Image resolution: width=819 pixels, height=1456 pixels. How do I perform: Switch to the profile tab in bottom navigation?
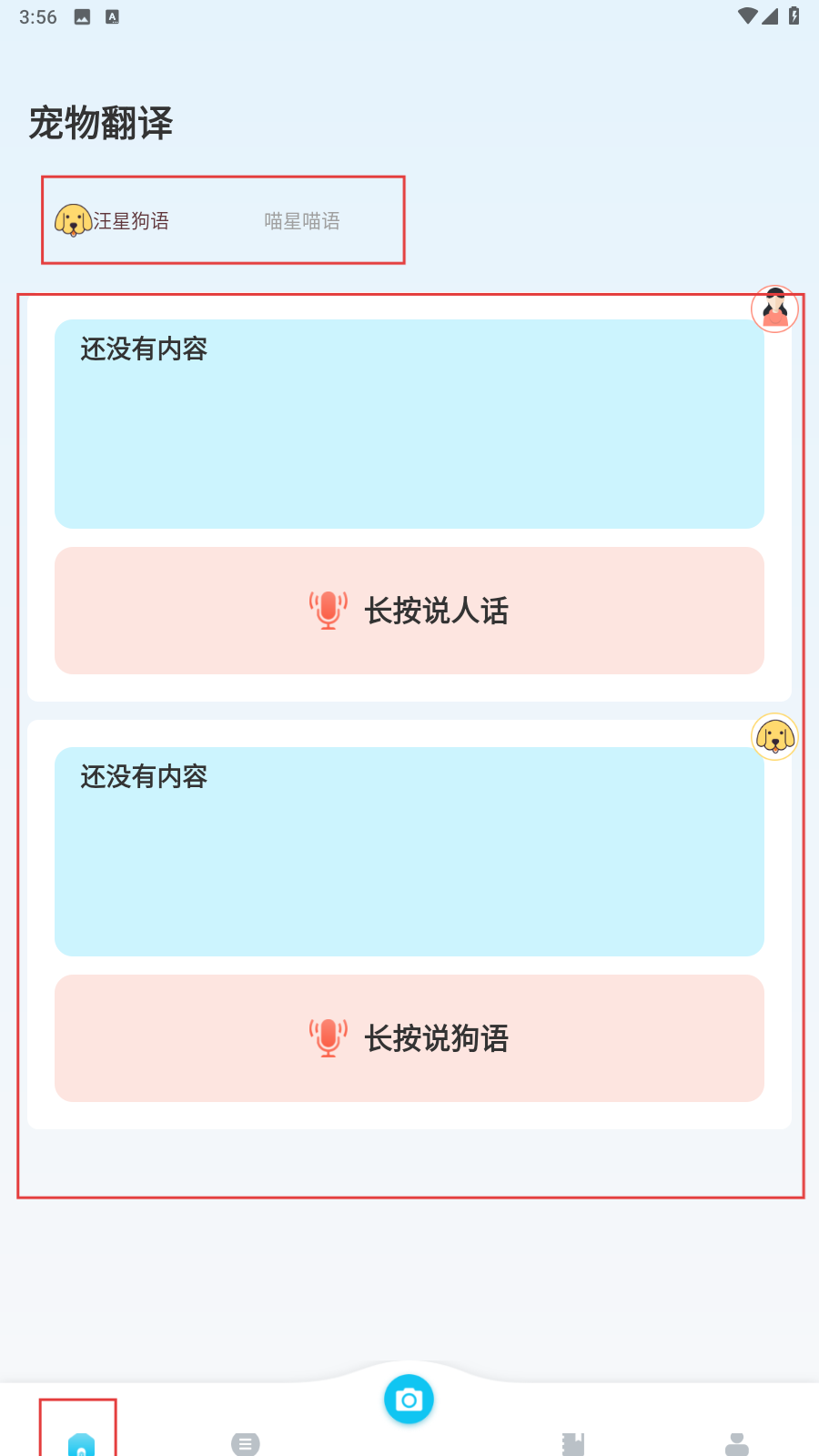(x=737, y=1443)
